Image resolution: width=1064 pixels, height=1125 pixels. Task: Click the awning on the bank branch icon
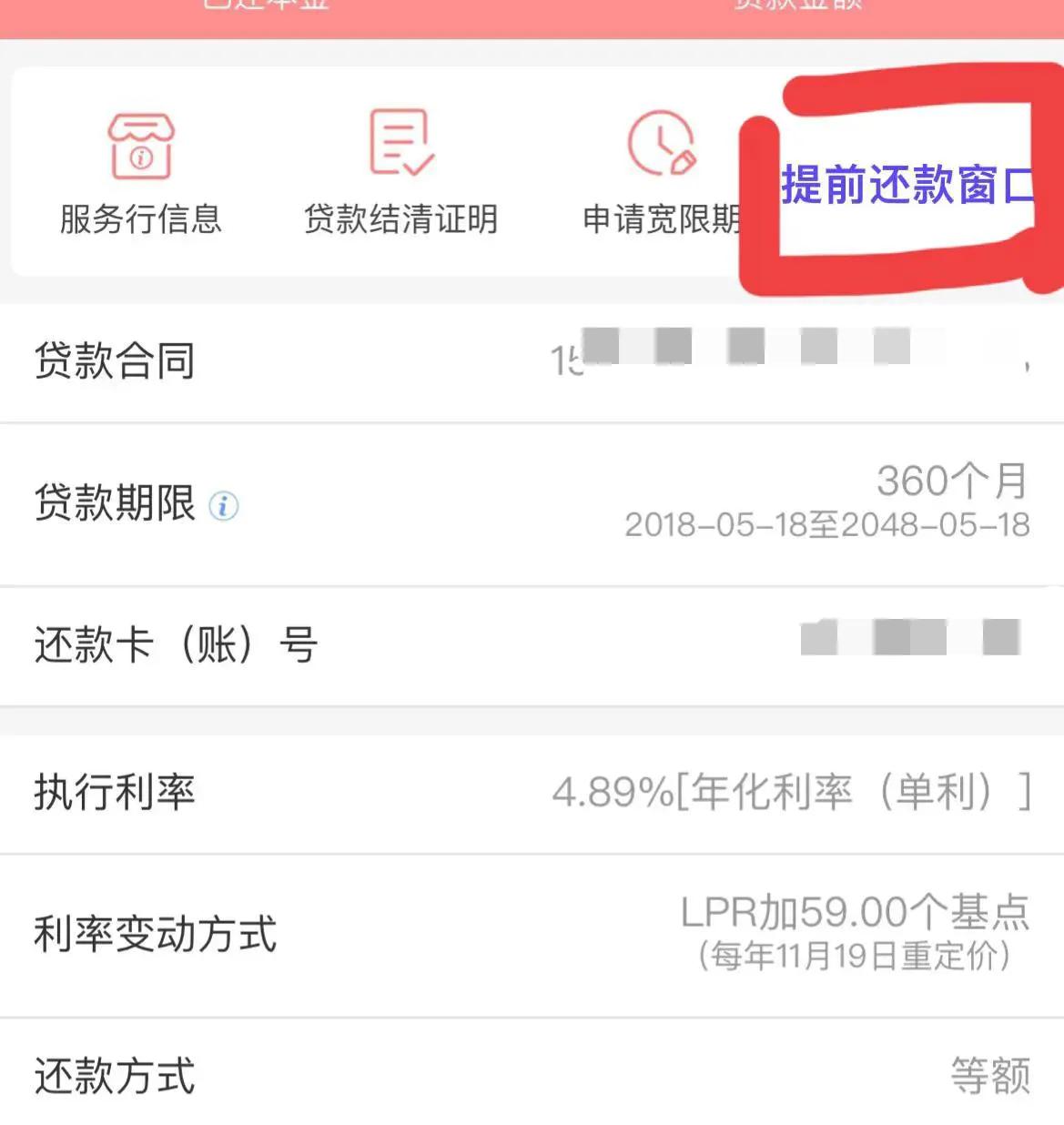click(140, 127)
